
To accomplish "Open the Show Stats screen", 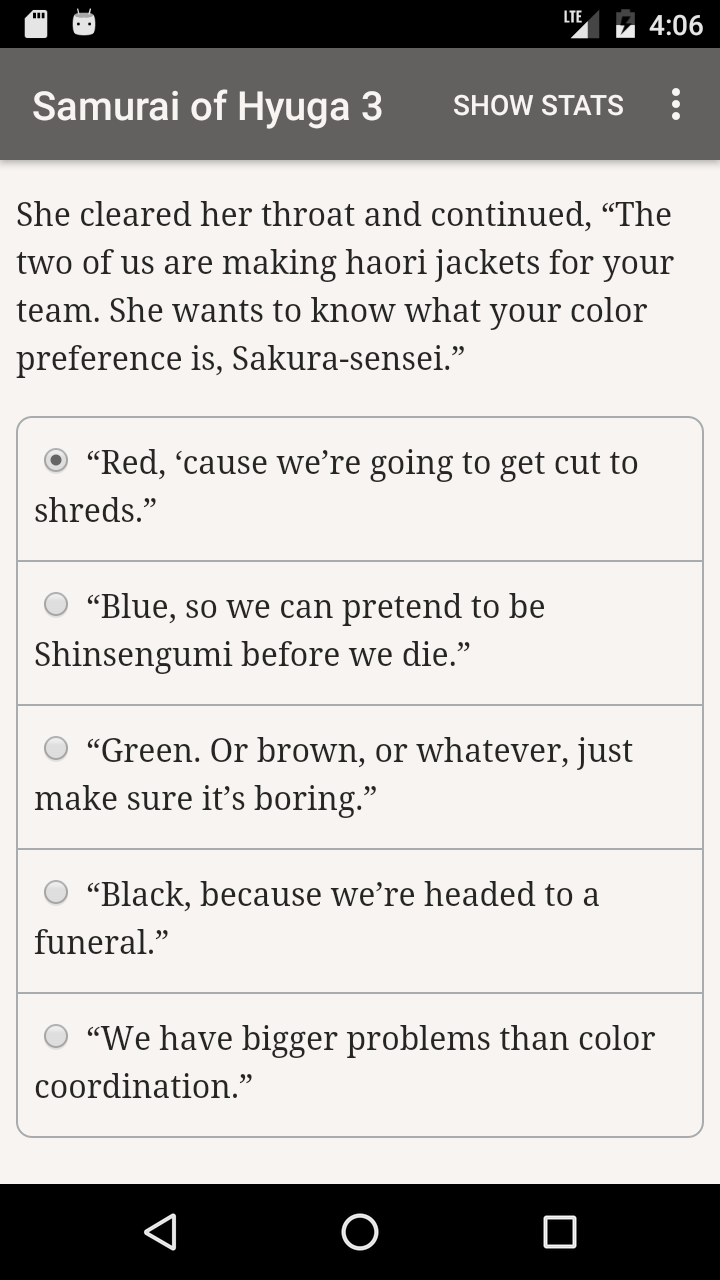I will pos(538,105).
